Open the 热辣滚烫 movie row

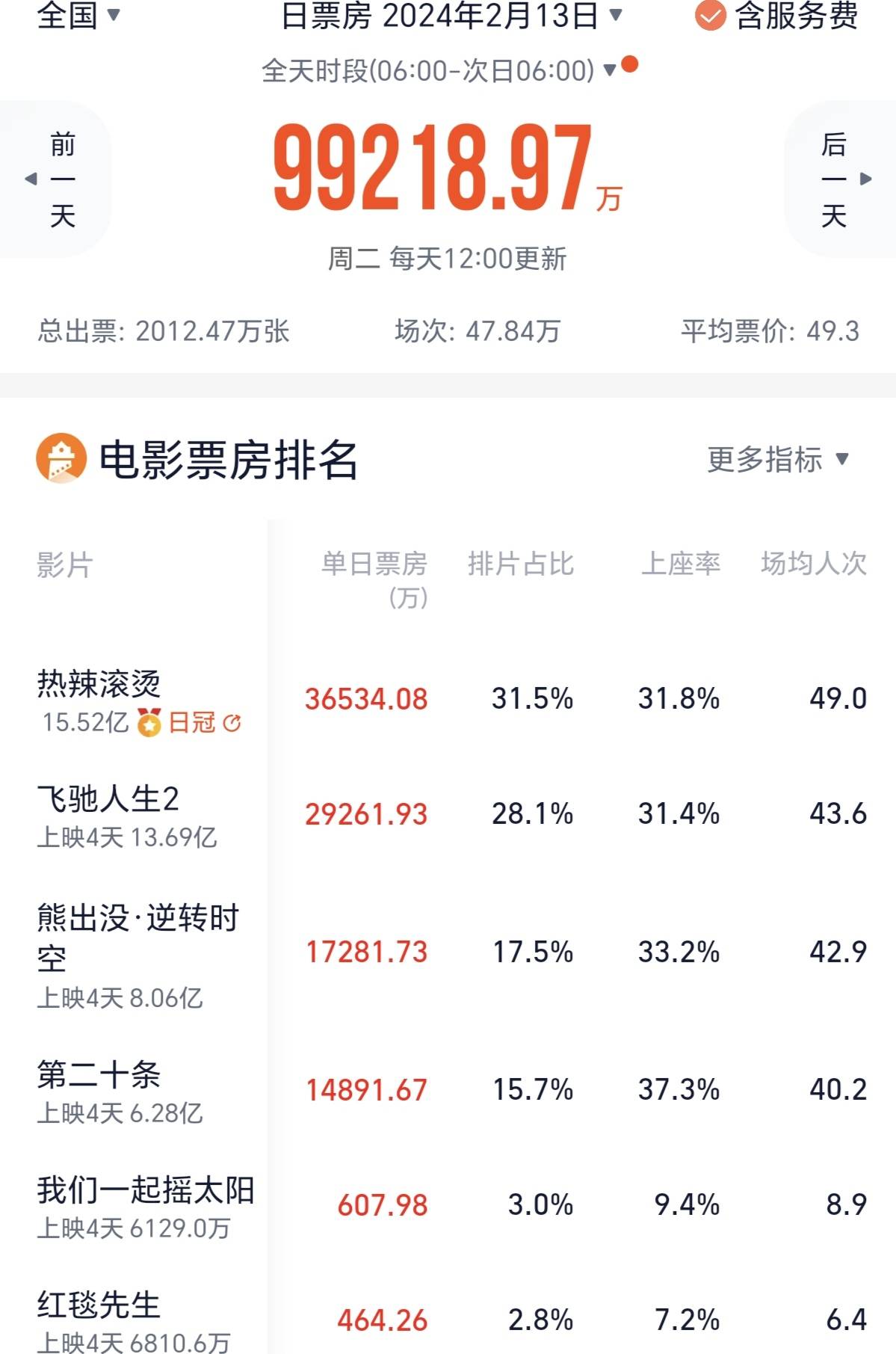[99, 684]
